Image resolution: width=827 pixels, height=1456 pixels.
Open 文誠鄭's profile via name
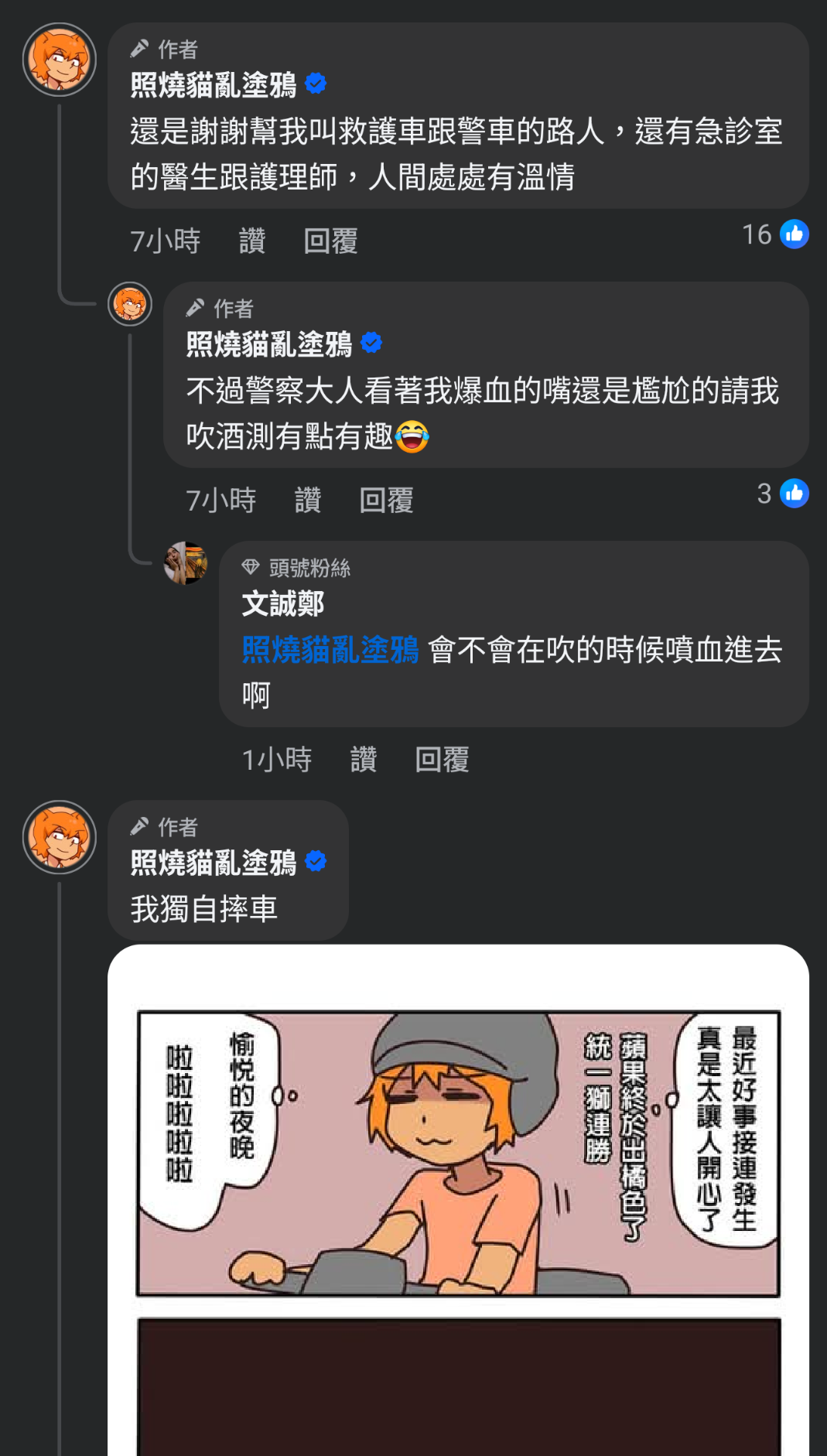(283, 604)
